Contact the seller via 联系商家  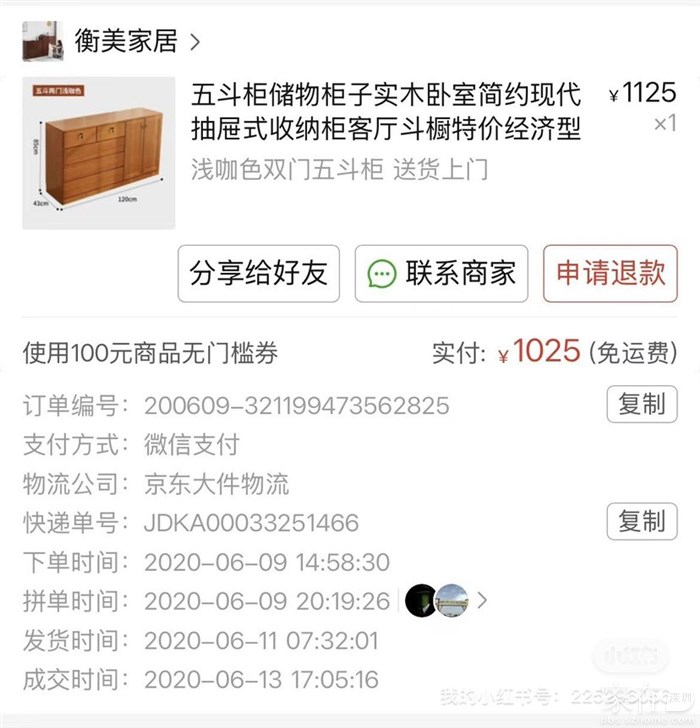[442, 273]
